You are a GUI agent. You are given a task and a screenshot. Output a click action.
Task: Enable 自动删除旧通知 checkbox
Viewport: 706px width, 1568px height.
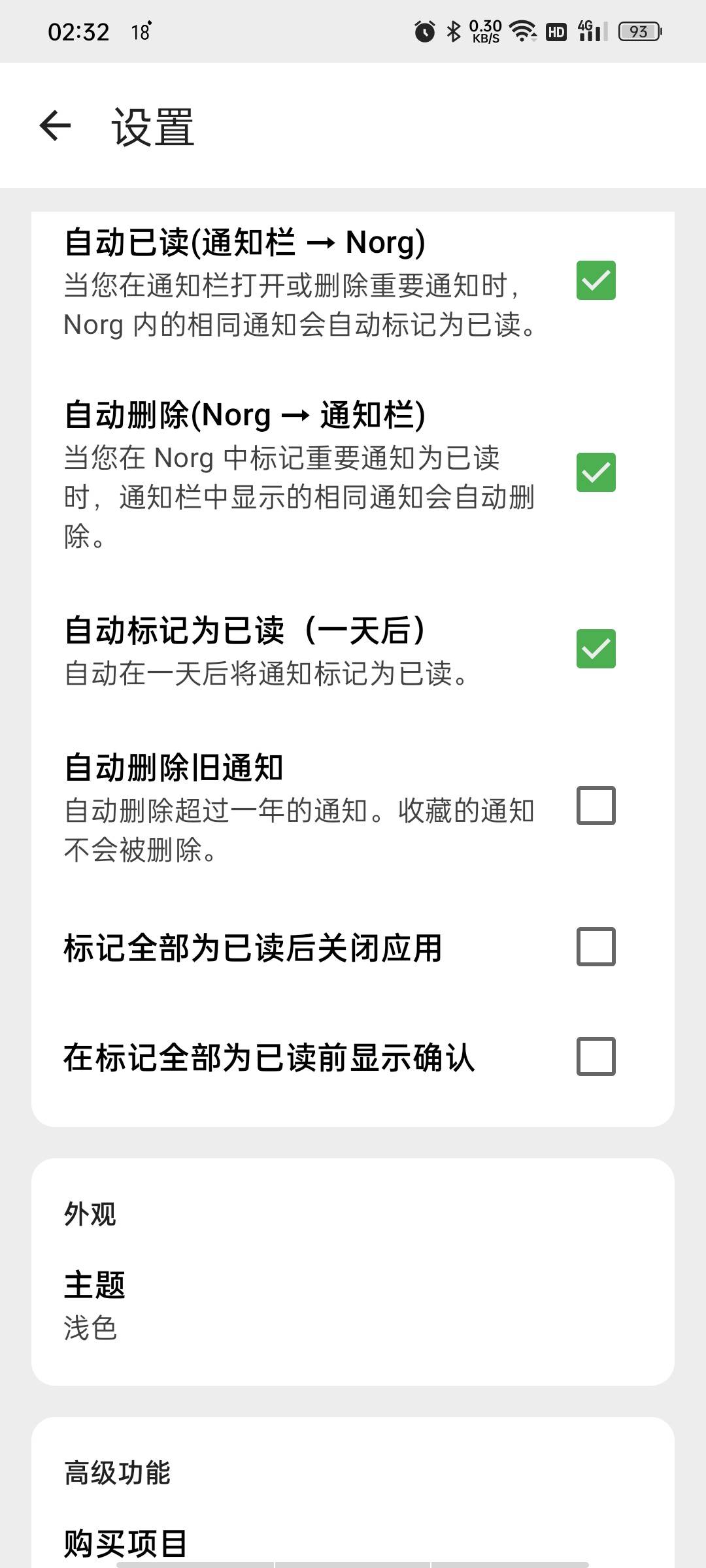coord(596,806)
